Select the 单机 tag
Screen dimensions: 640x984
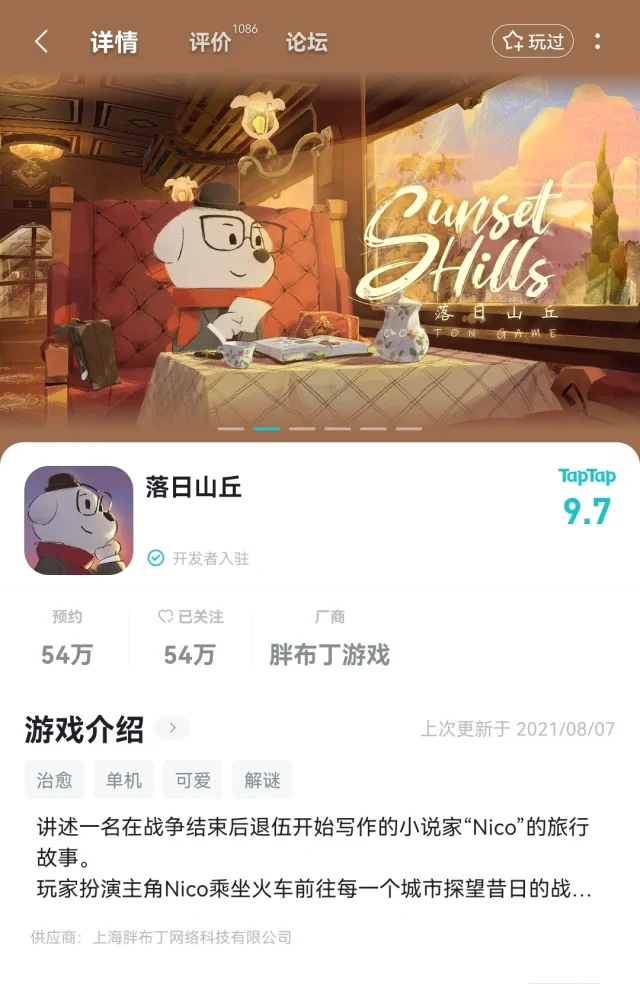click(x=124, y=780)
